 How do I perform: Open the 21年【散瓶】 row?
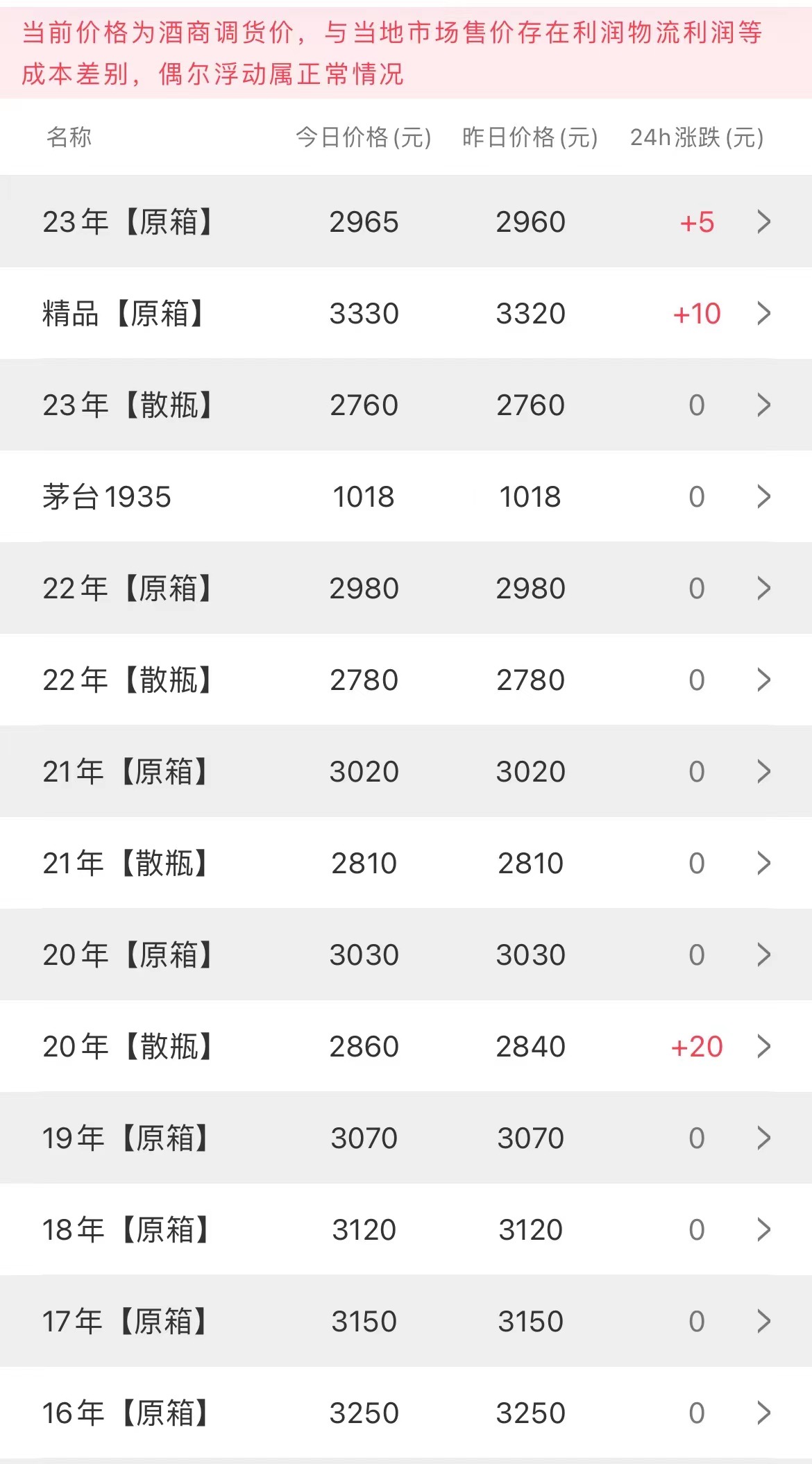tap(406, 863)
